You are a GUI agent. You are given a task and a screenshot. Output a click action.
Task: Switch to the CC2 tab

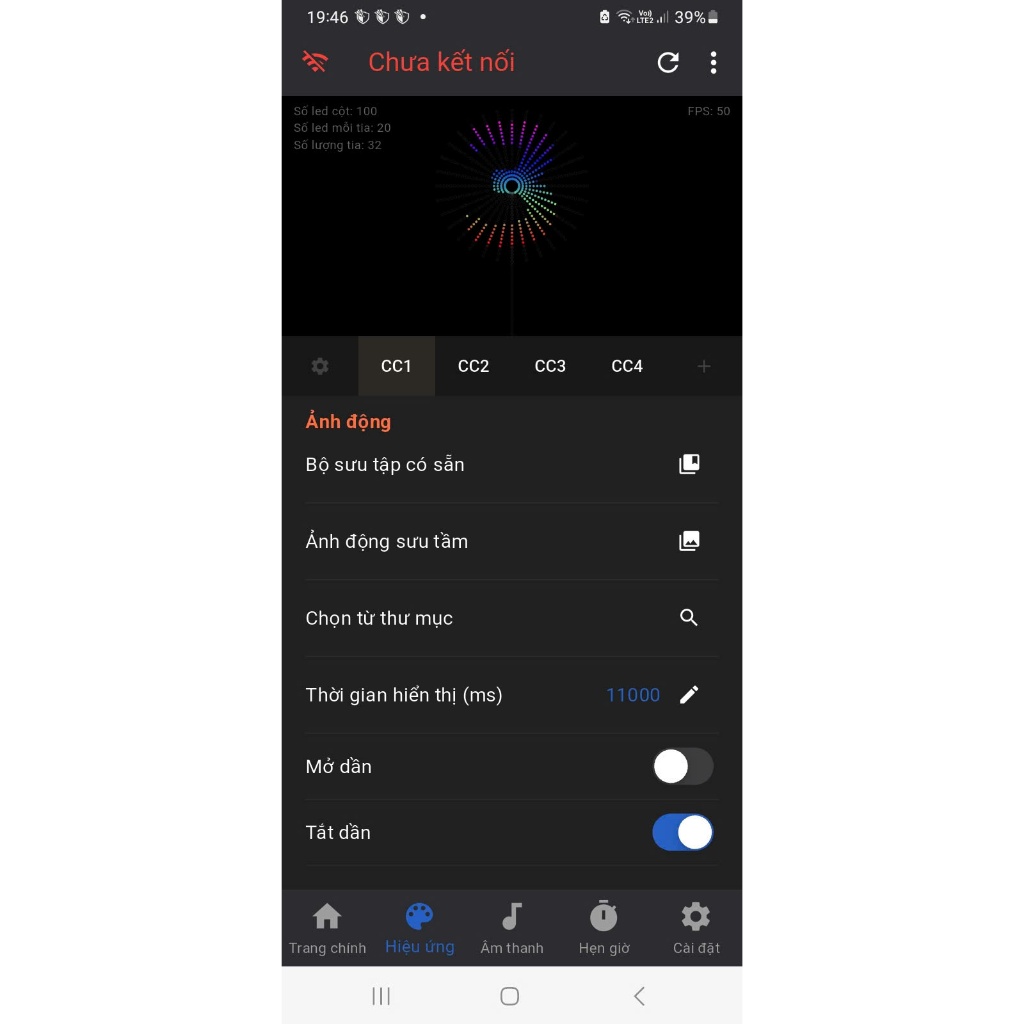[473, 366]
